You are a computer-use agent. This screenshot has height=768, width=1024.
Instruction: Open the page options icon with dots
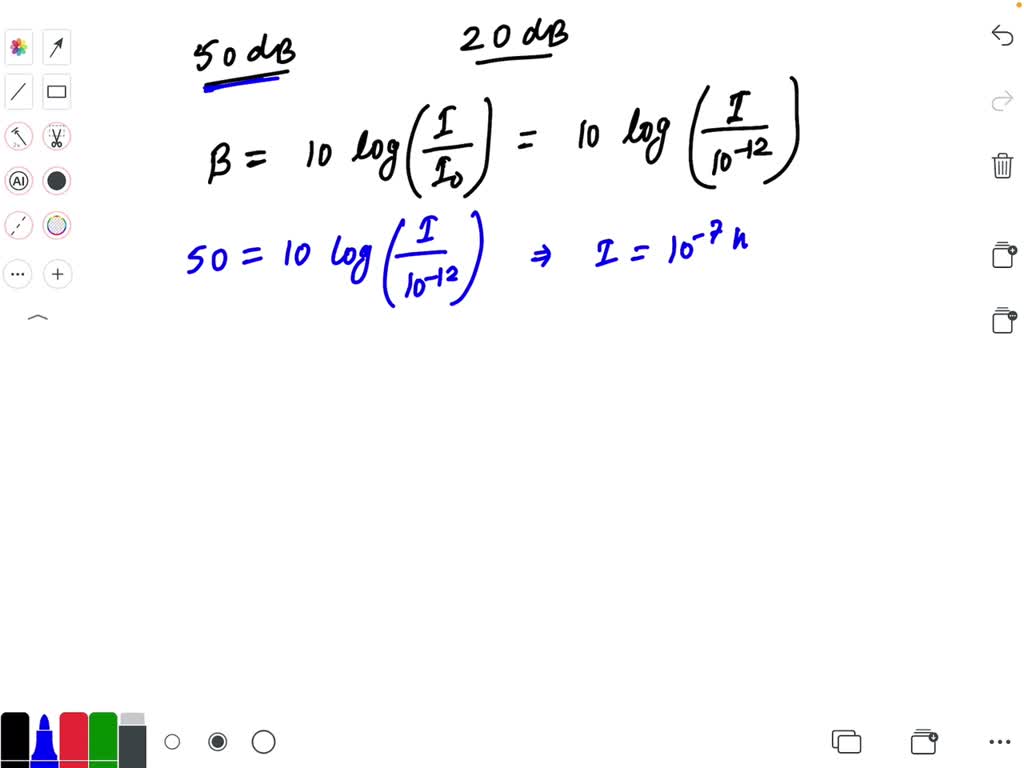click(x=1003, y=321)
